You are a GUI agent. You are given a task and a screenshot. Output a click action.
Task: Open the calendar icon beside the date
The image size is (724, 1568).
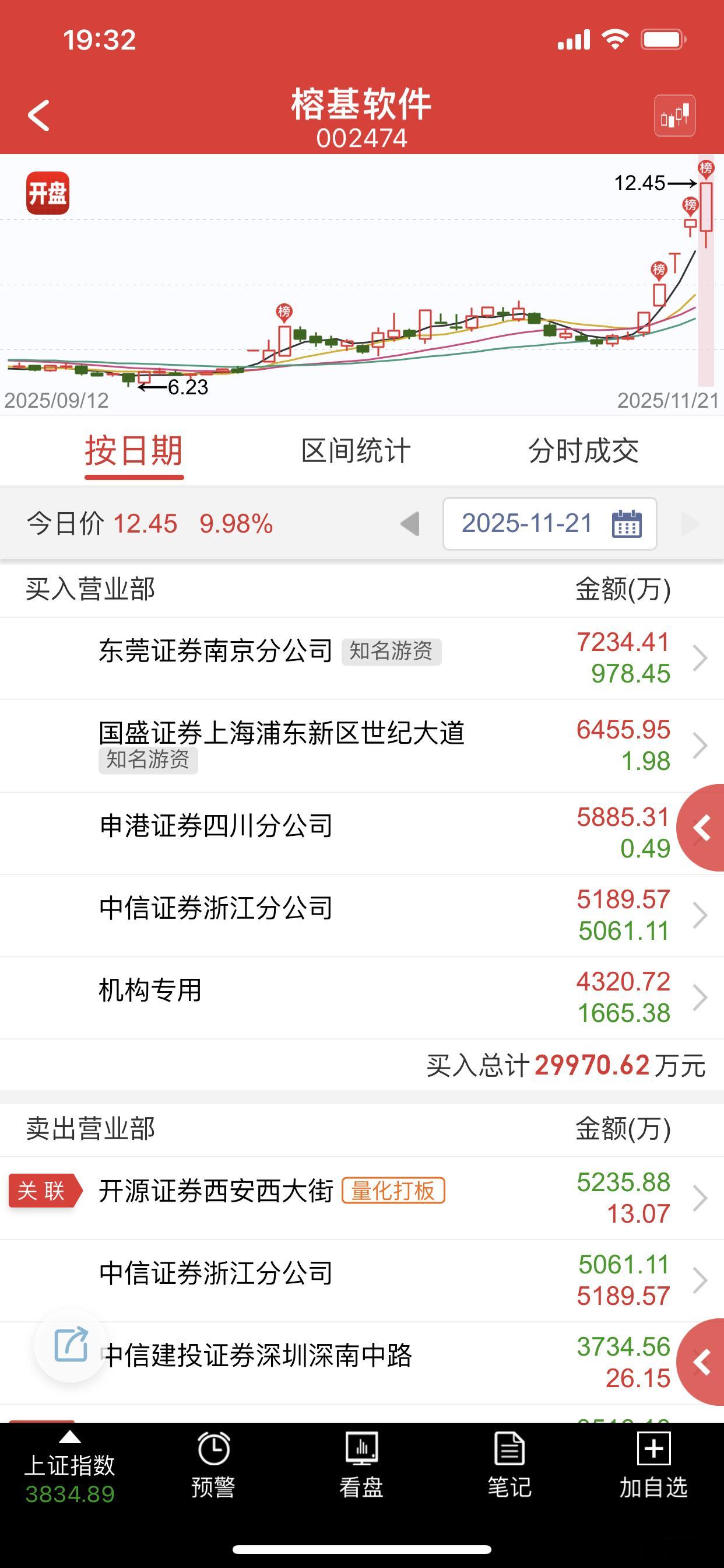pos(628,523)
